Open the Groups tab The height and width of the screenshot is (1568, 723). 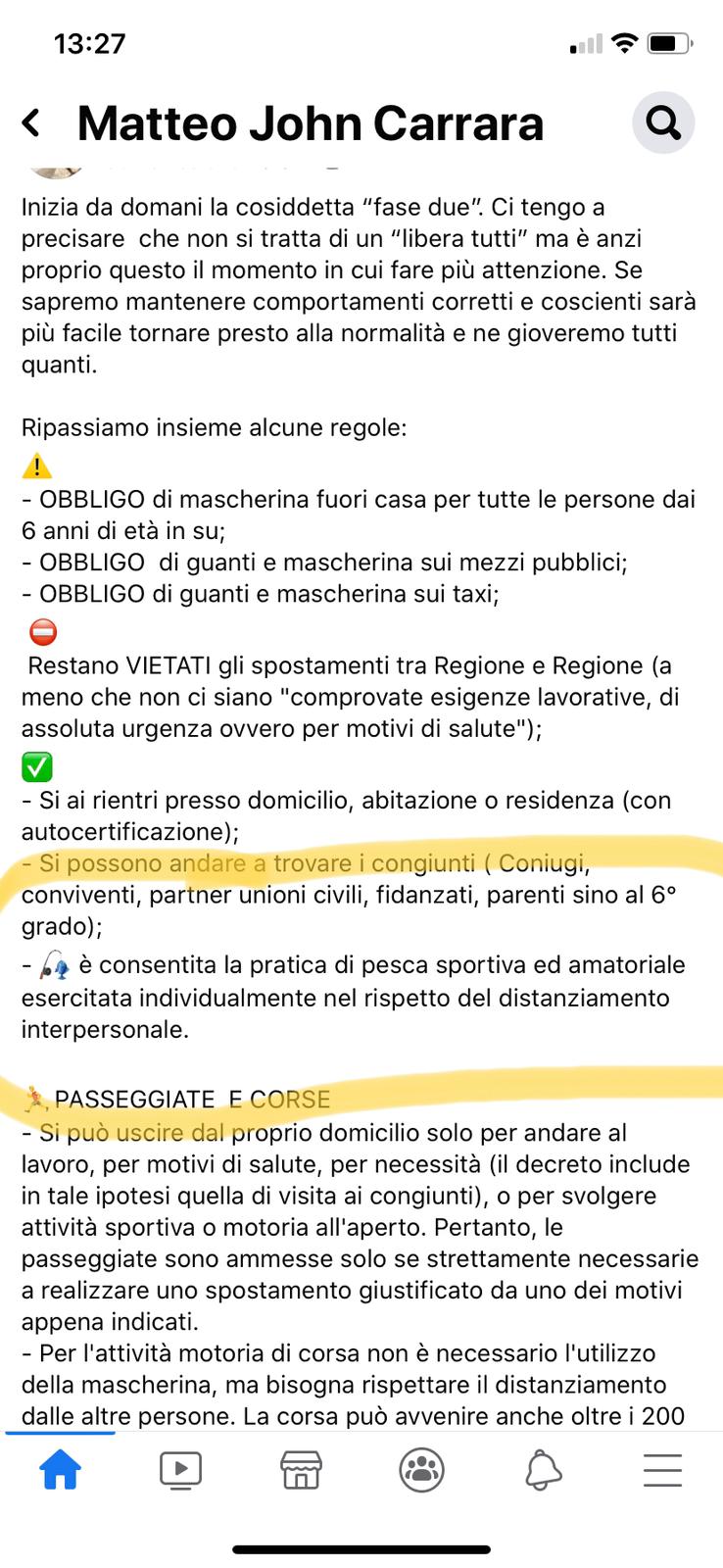tap(422, 1470)
